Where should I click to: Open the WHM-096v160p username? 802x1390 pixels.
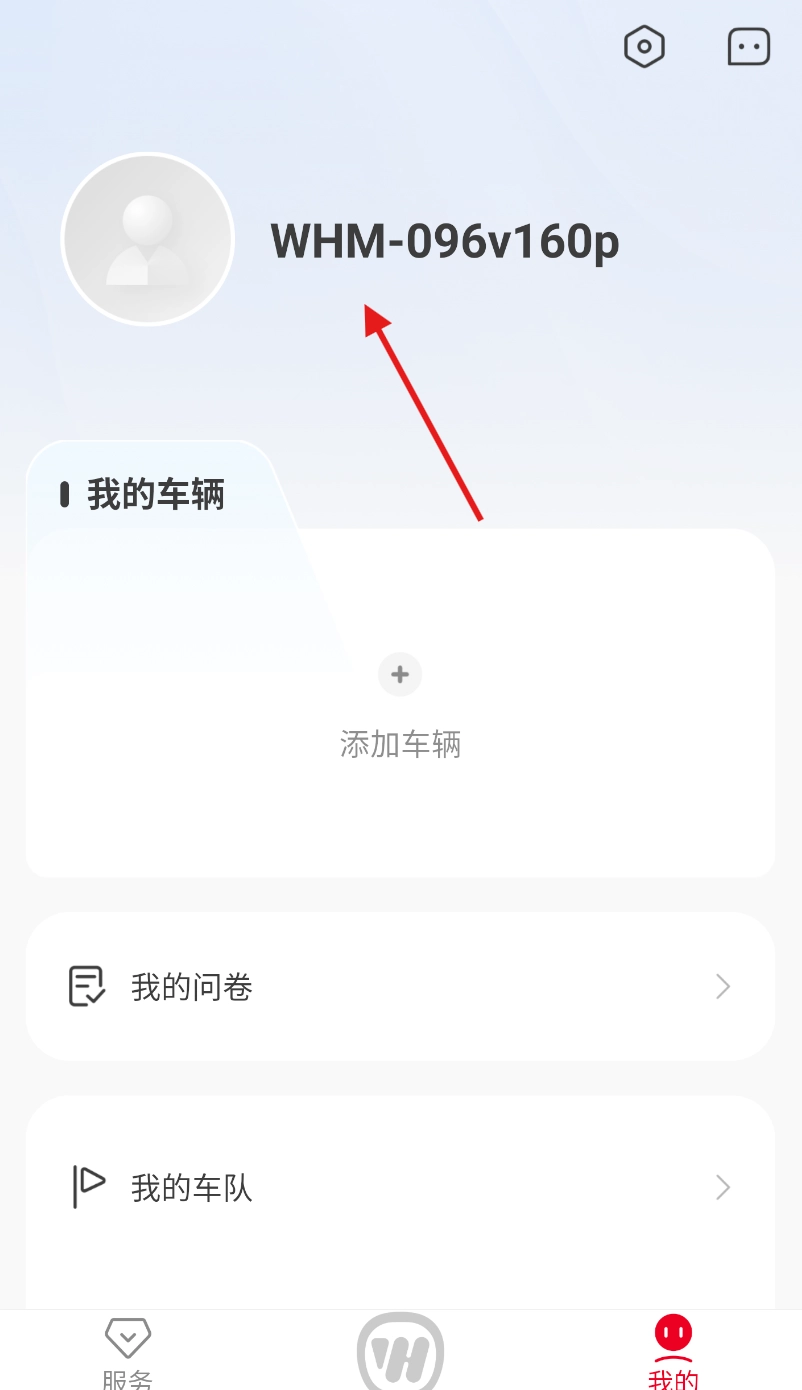click(x=445, y=242)
